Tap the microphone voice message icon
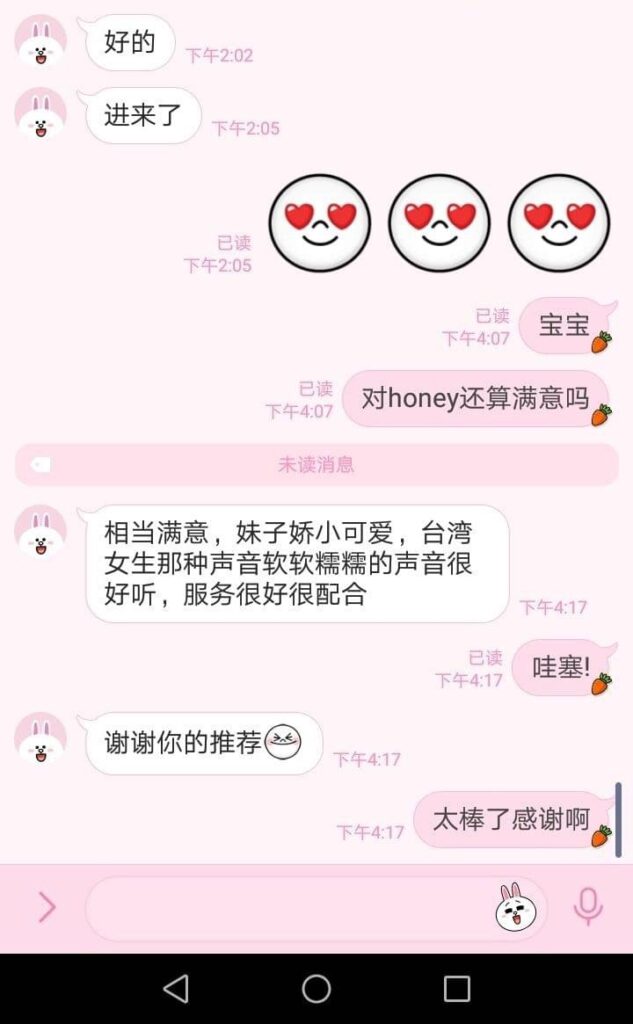This screenshot has height=1024, width=633. (x=588, y=907)
